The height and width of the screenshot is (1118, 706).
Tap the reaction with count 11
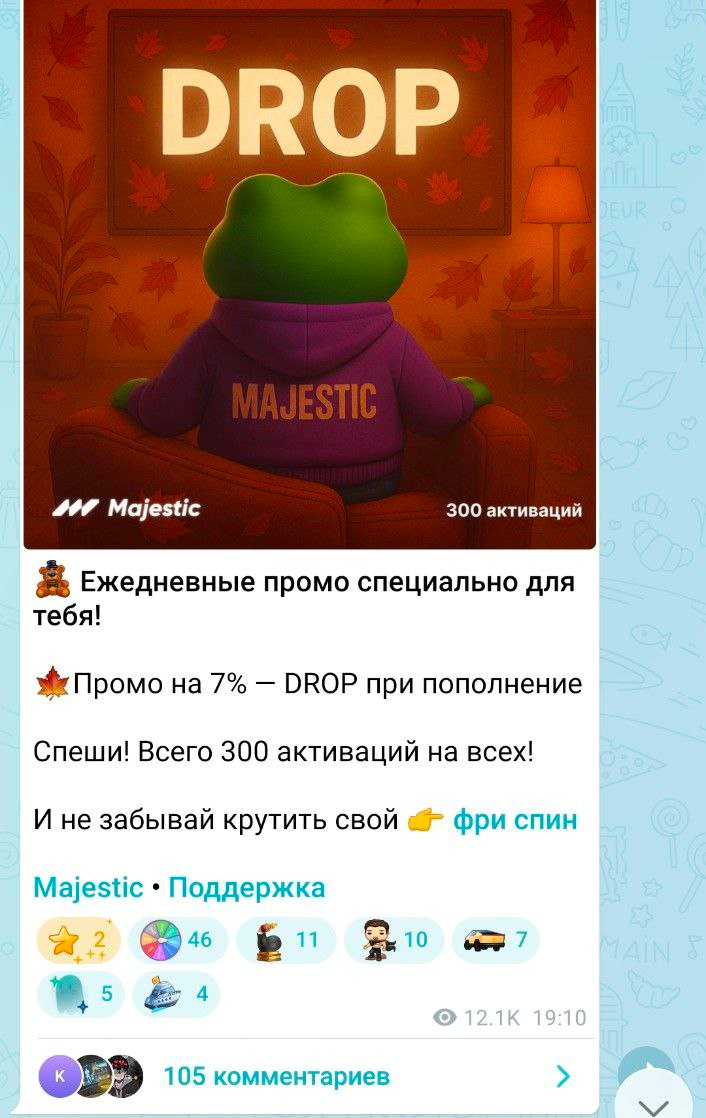pyautogui.click(x=287, y=939)
